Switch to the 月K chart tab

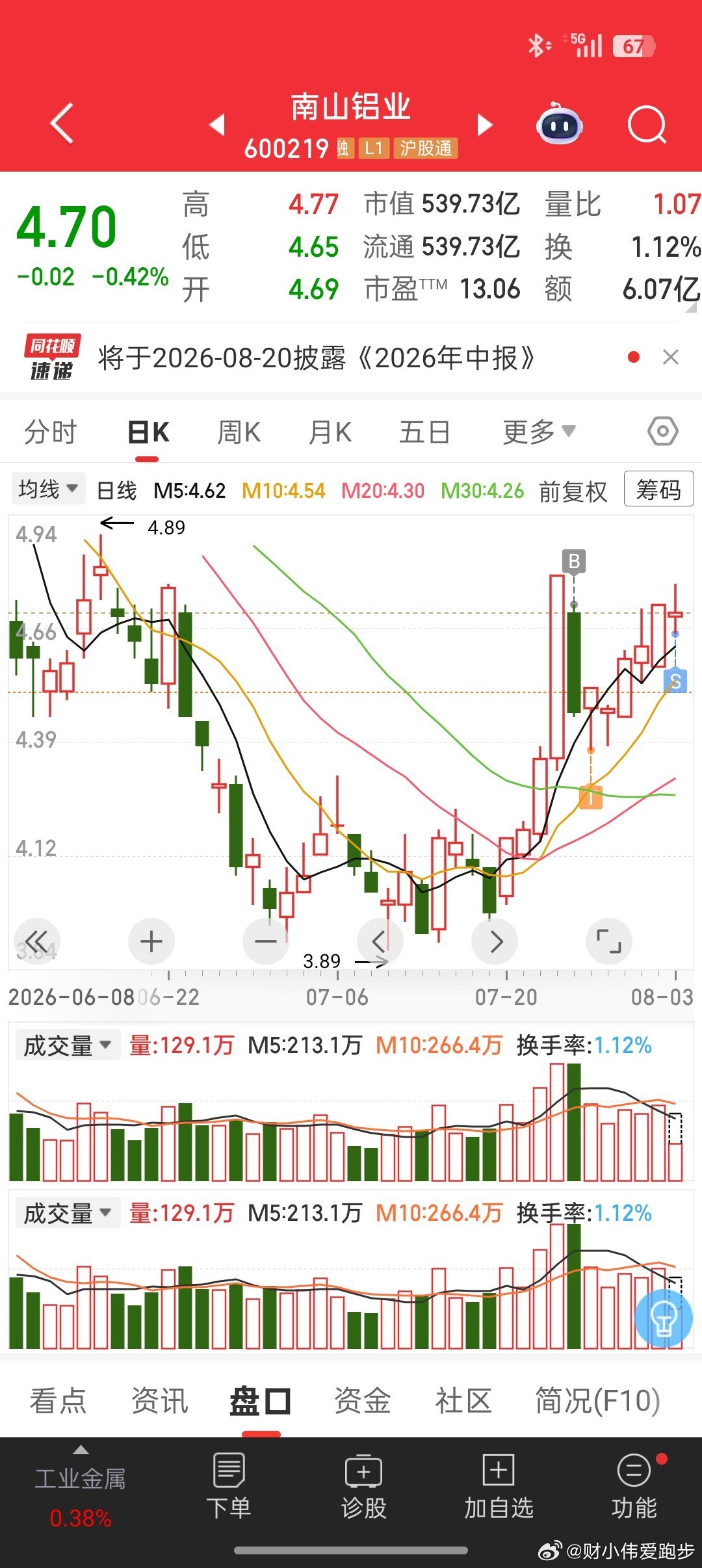pos(330,432)
